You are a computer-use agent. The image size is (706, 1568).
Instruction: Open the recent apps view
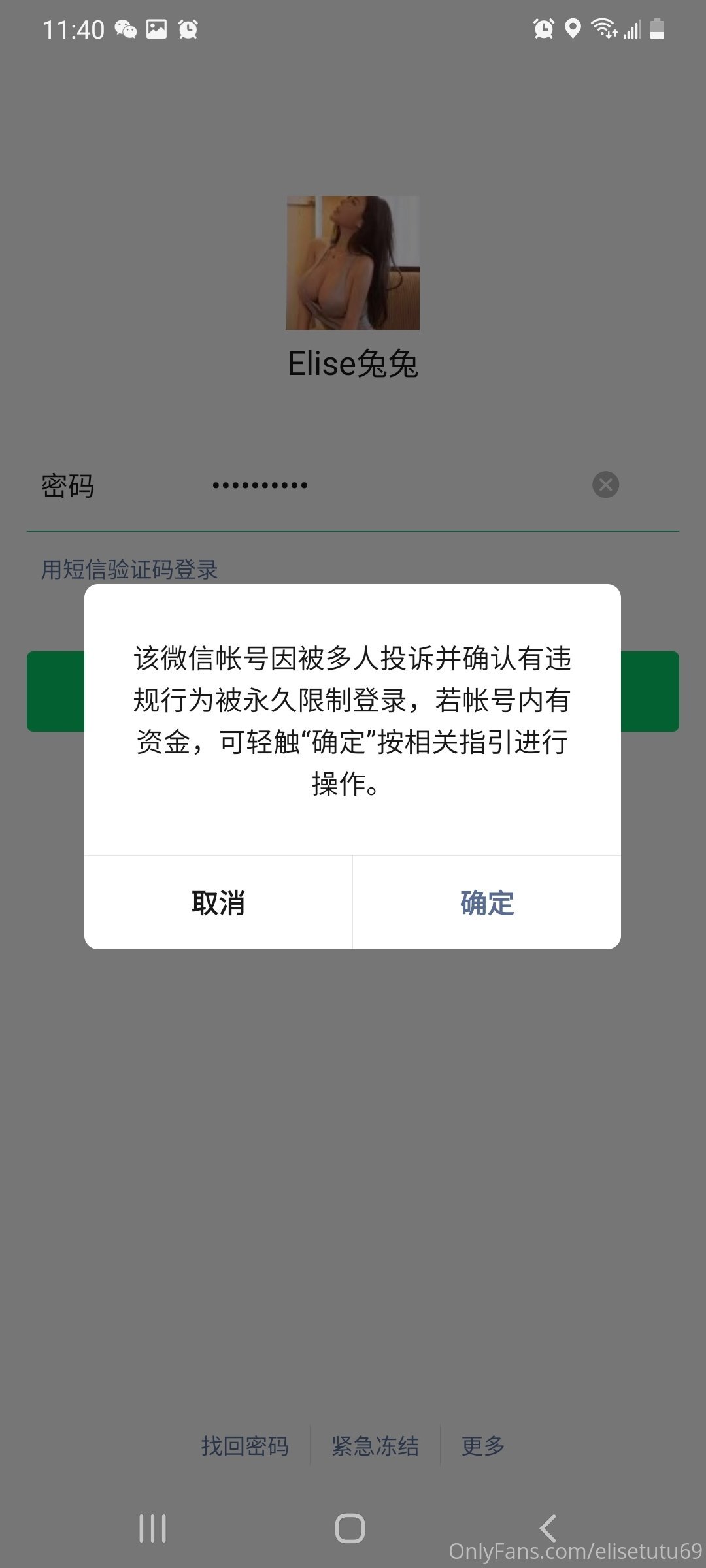[153, 1528]
